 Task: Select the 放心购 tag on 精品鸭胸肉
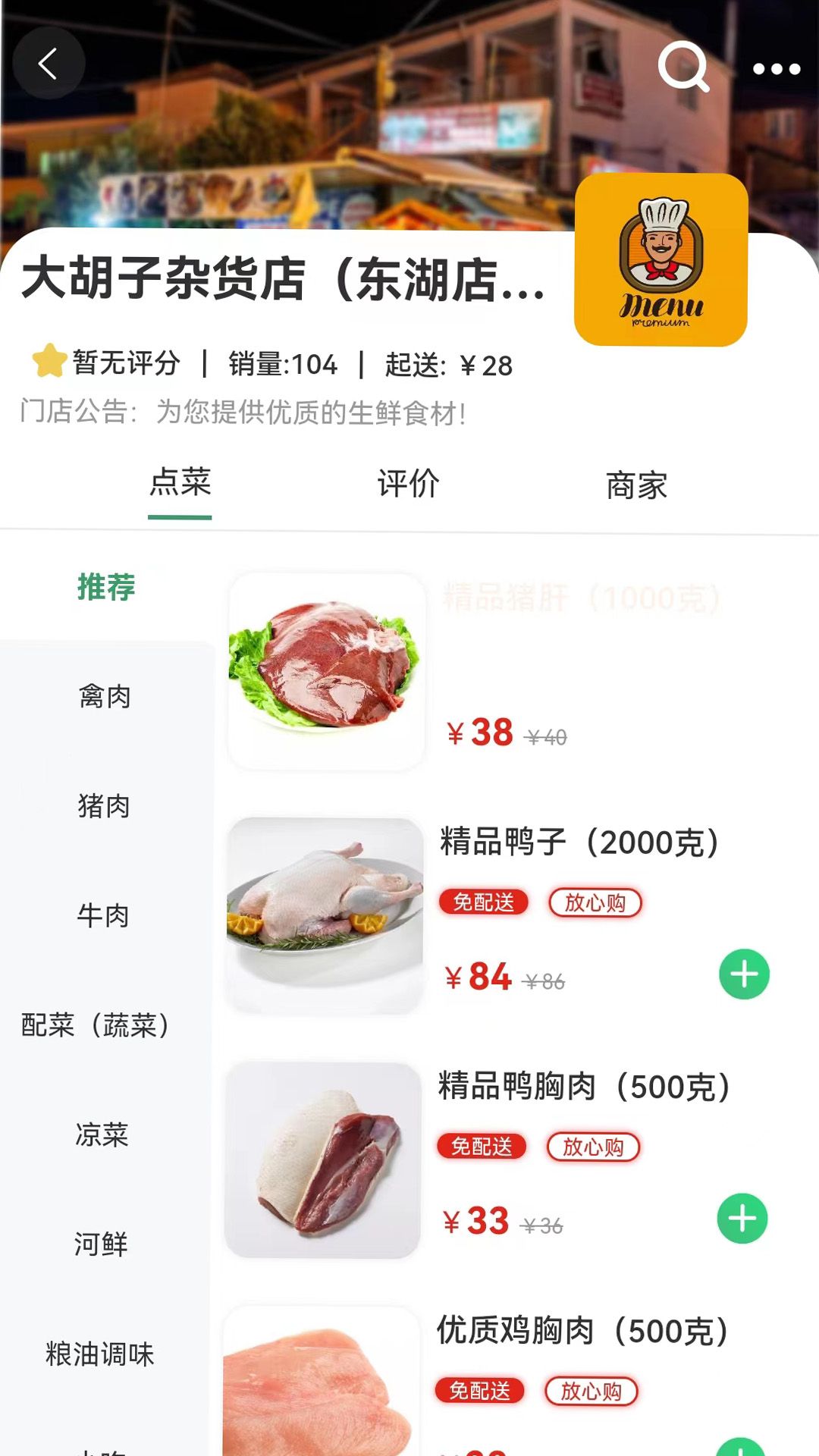pyautogui.click(x=594, y=1148)
